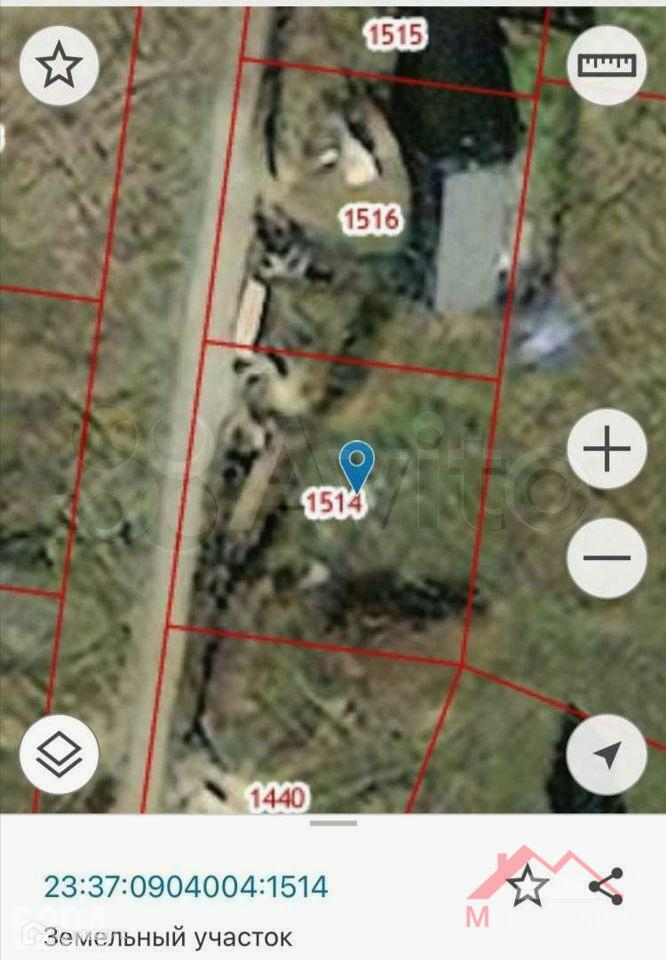Open the map layers selector
The image size is (666, 960).
tap(59, 754)
